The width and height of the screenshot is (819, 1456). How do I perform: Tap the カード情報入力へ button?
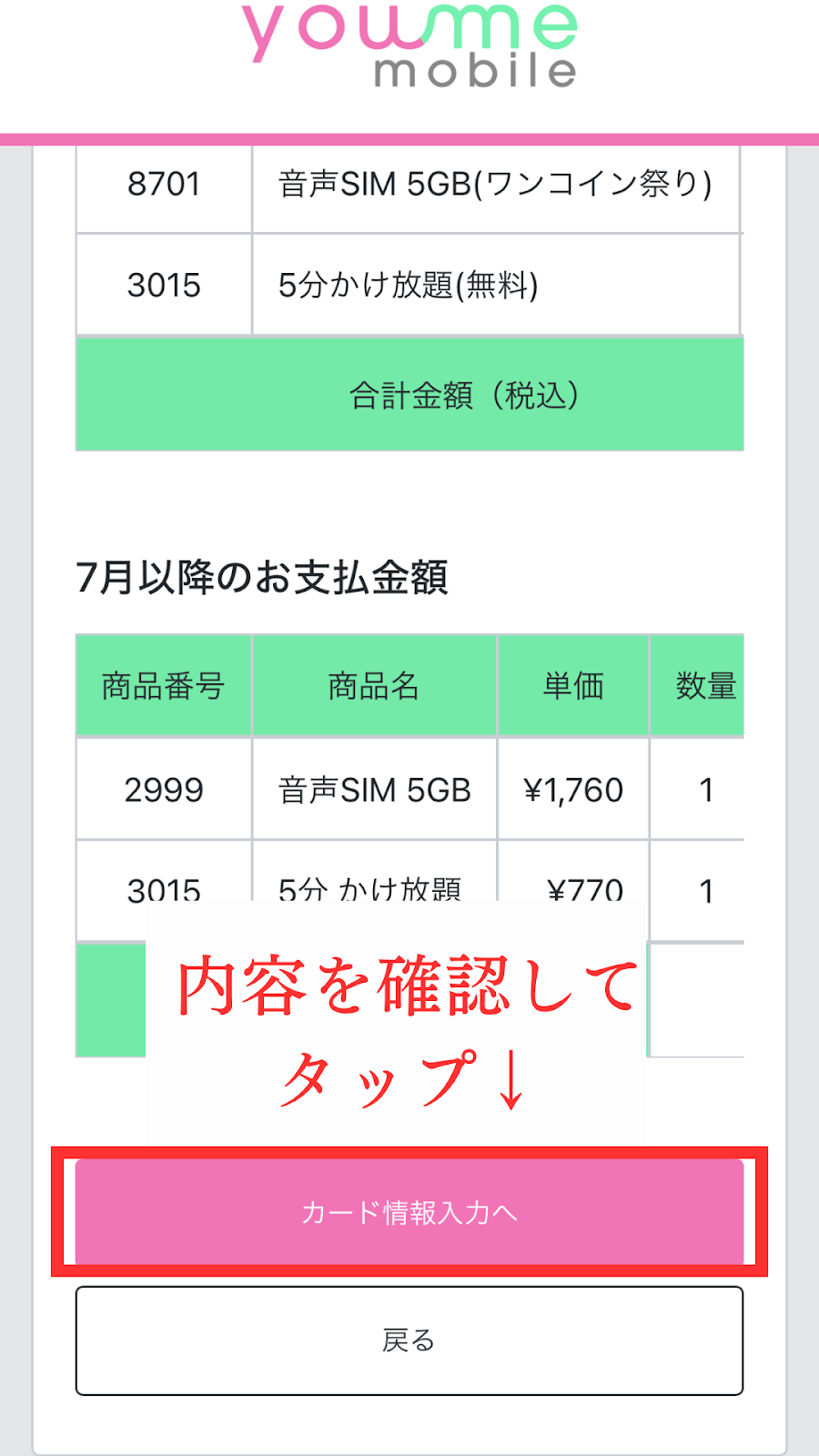click(409, 1212)
